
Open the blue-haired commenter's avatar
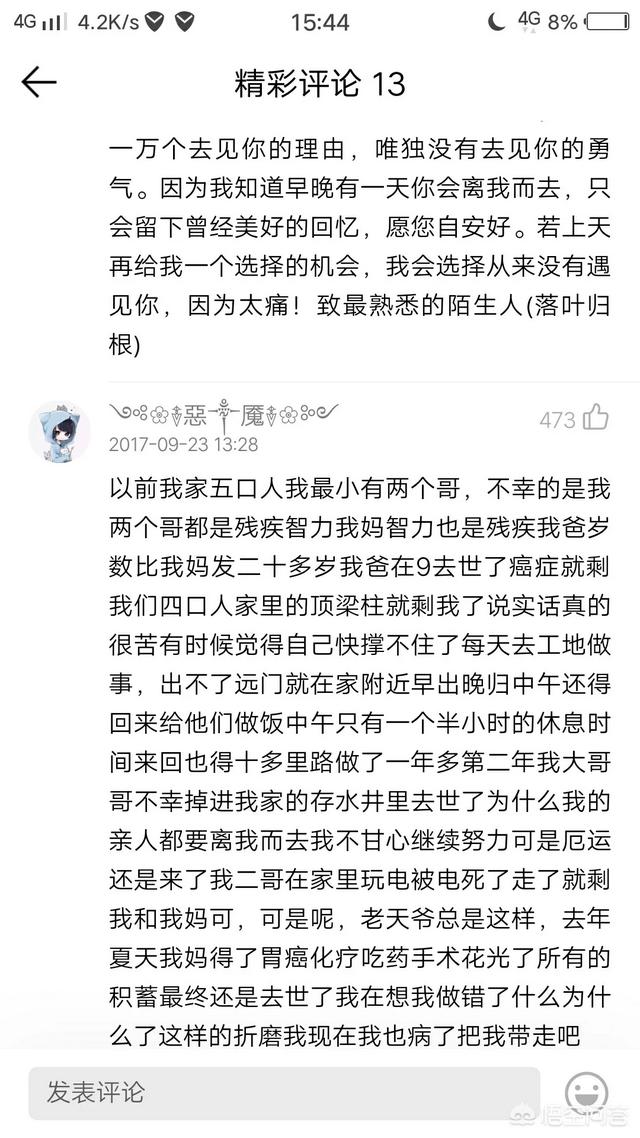59,431
